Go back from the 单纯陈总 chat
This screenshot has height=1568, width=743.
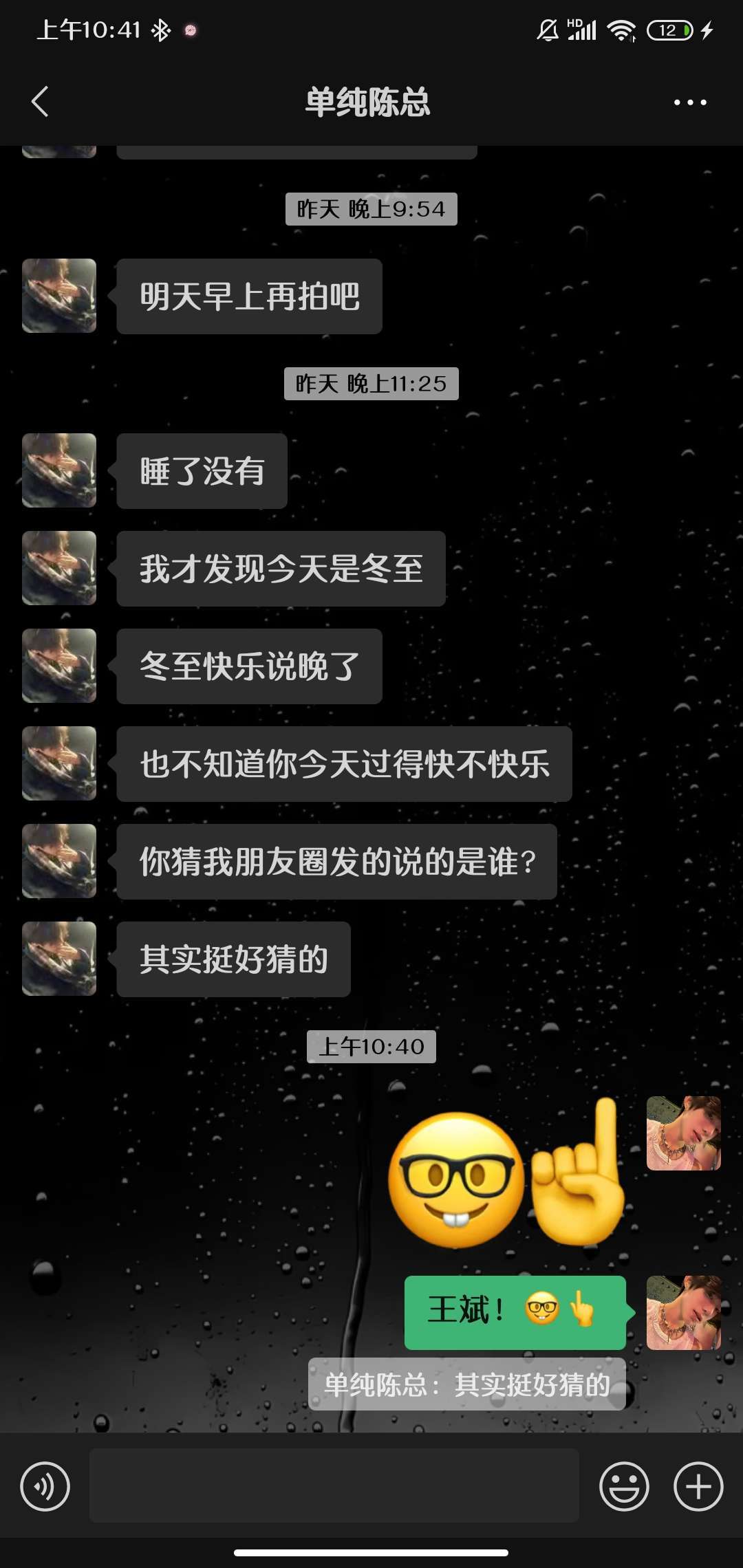pyautogui.click(x=40, y=102)
